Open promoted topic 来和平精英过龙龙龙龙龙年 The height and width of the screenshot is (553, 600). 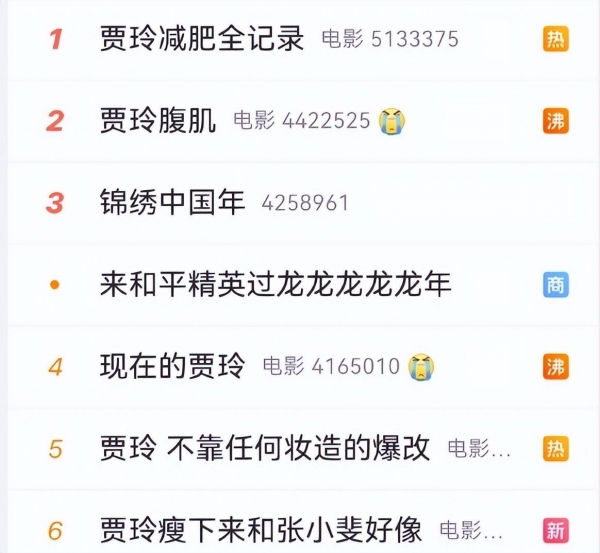[x=276, y=284]
